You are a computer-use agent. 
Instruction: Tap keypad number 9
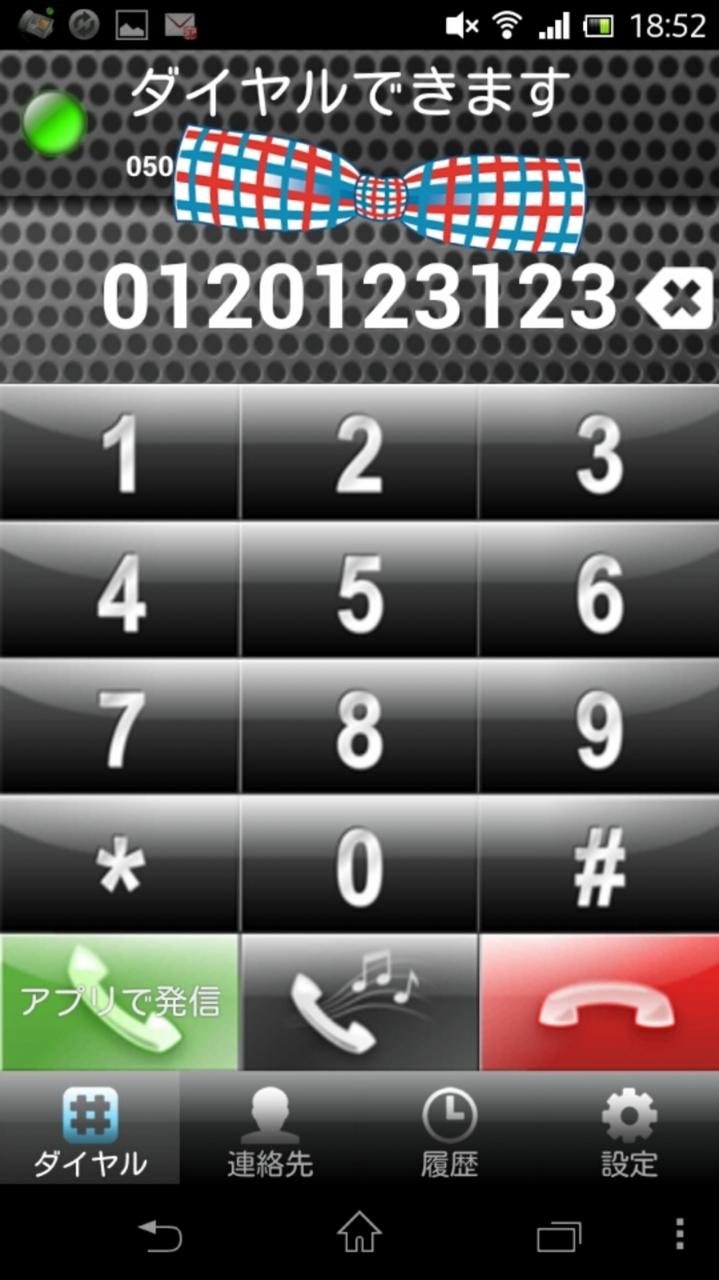[x=599, y=728]
